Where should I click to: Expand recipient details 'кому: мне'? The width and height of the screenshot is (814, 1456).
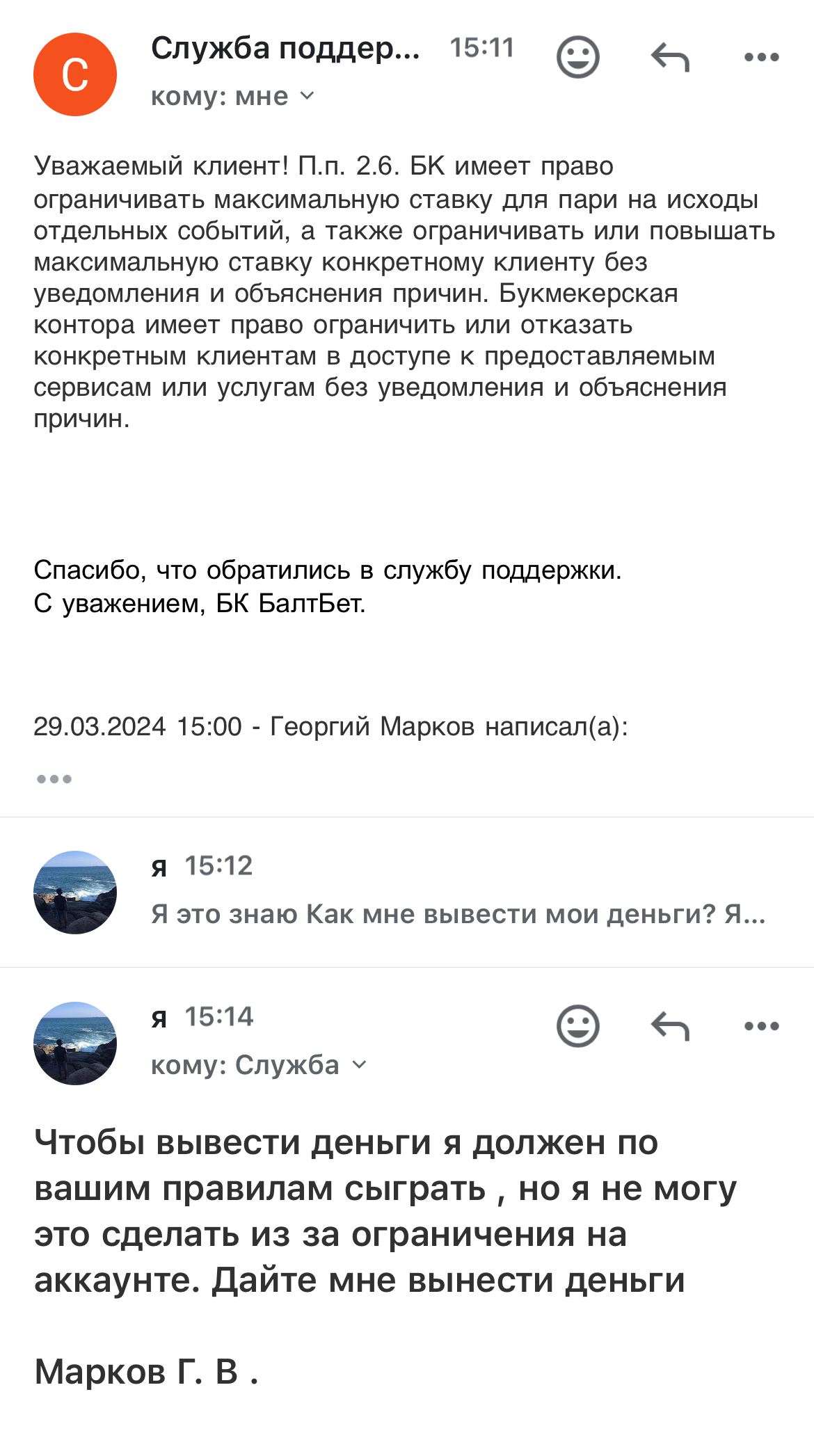[234, 96]
